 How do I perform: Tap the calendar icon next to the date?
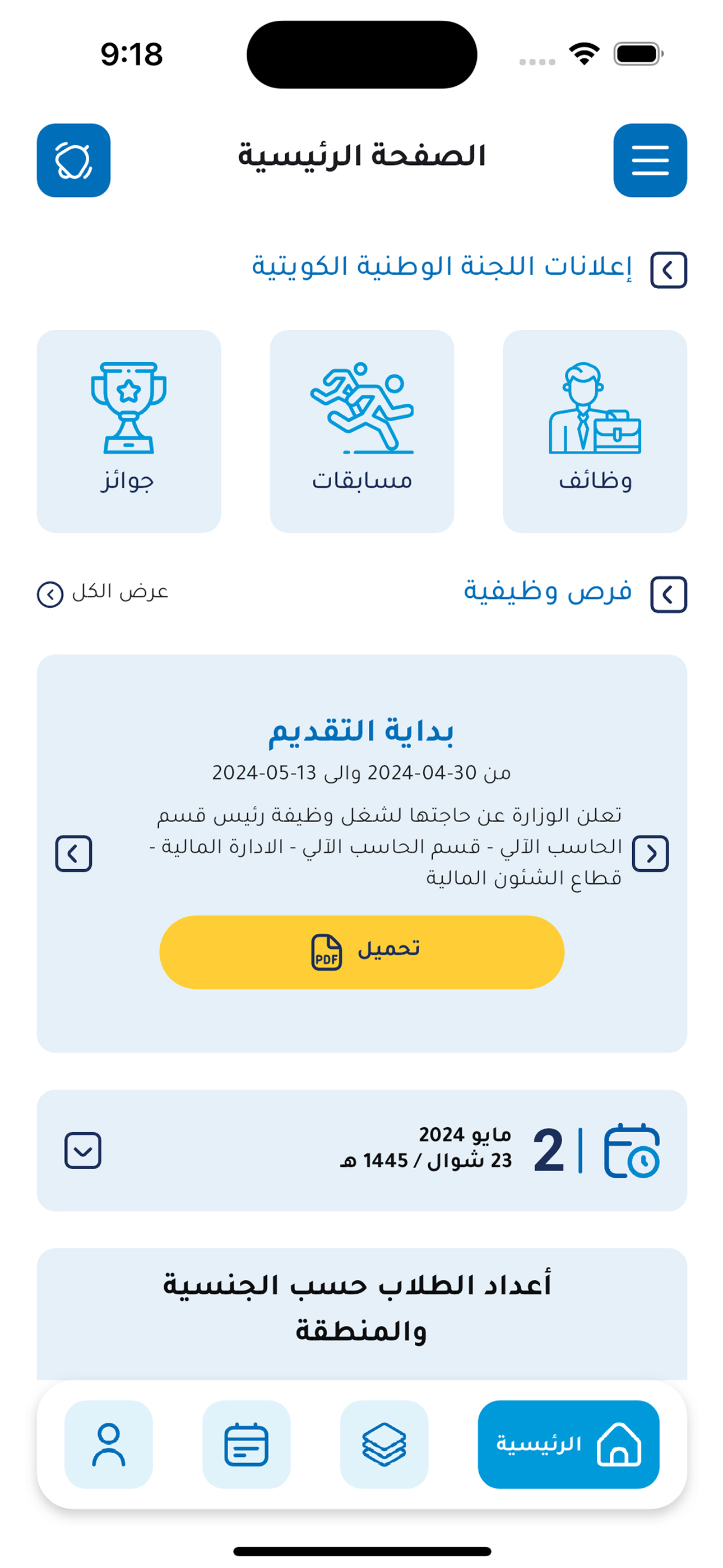630,1150
